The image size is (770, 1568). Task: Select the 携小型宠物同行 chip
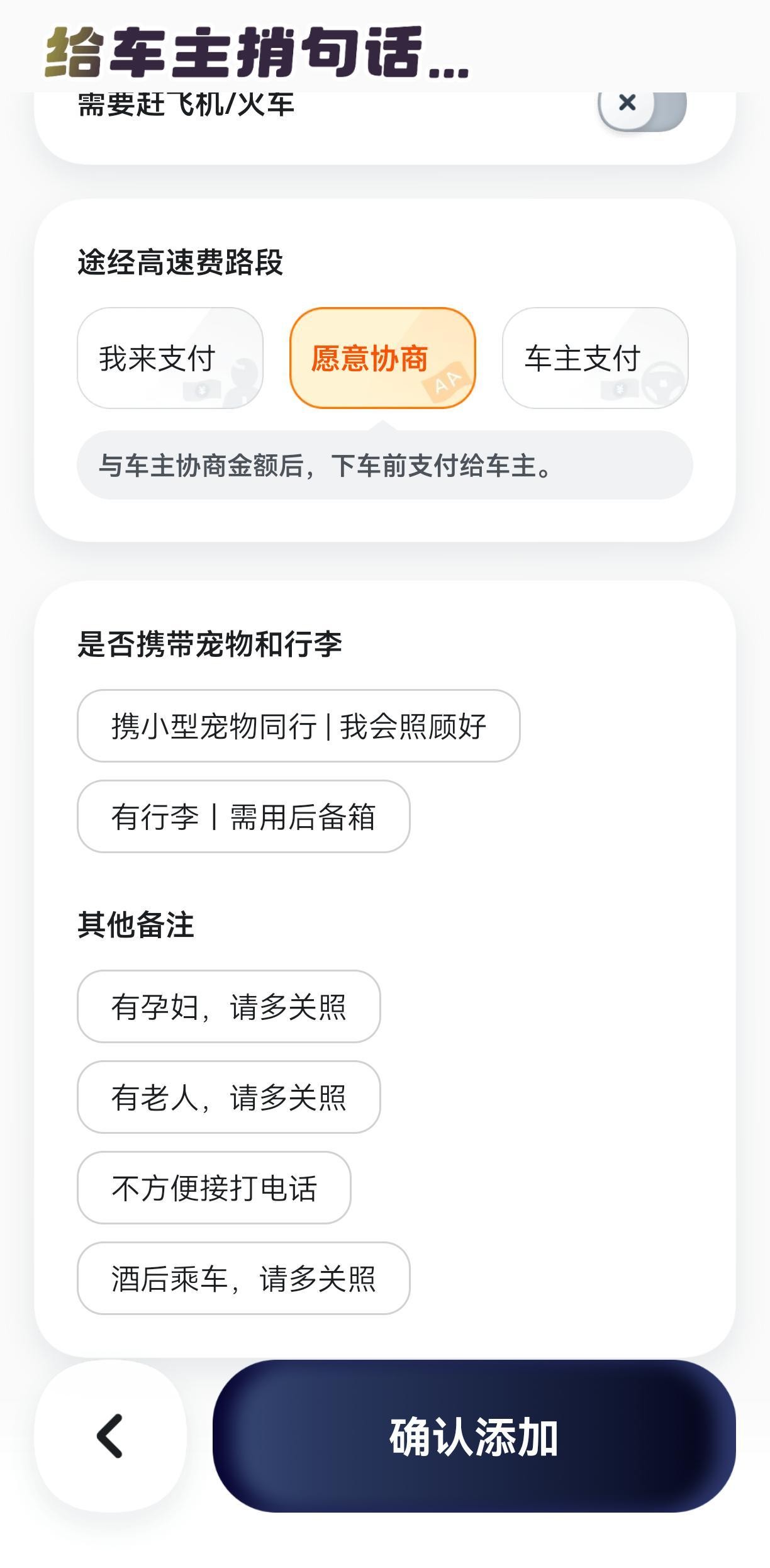click(298, 726)
